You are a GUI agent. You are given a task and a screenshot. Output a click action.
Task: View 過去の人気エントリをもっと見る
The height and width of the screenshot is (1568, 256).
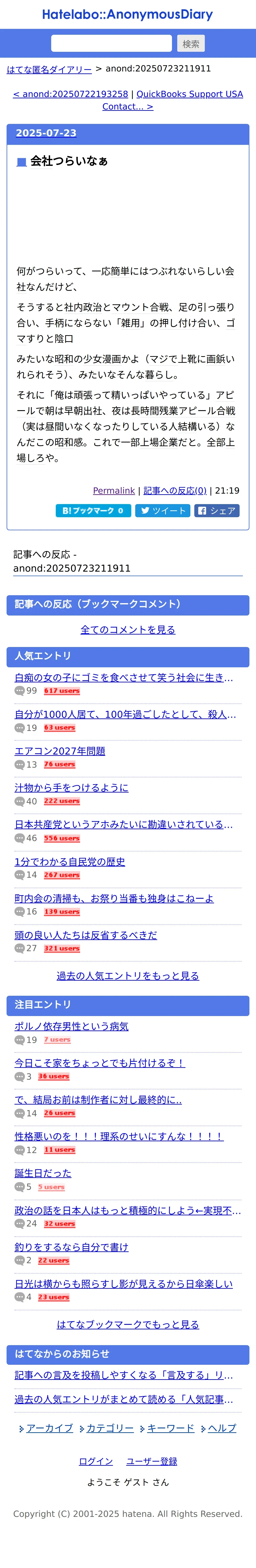[128, 976]
